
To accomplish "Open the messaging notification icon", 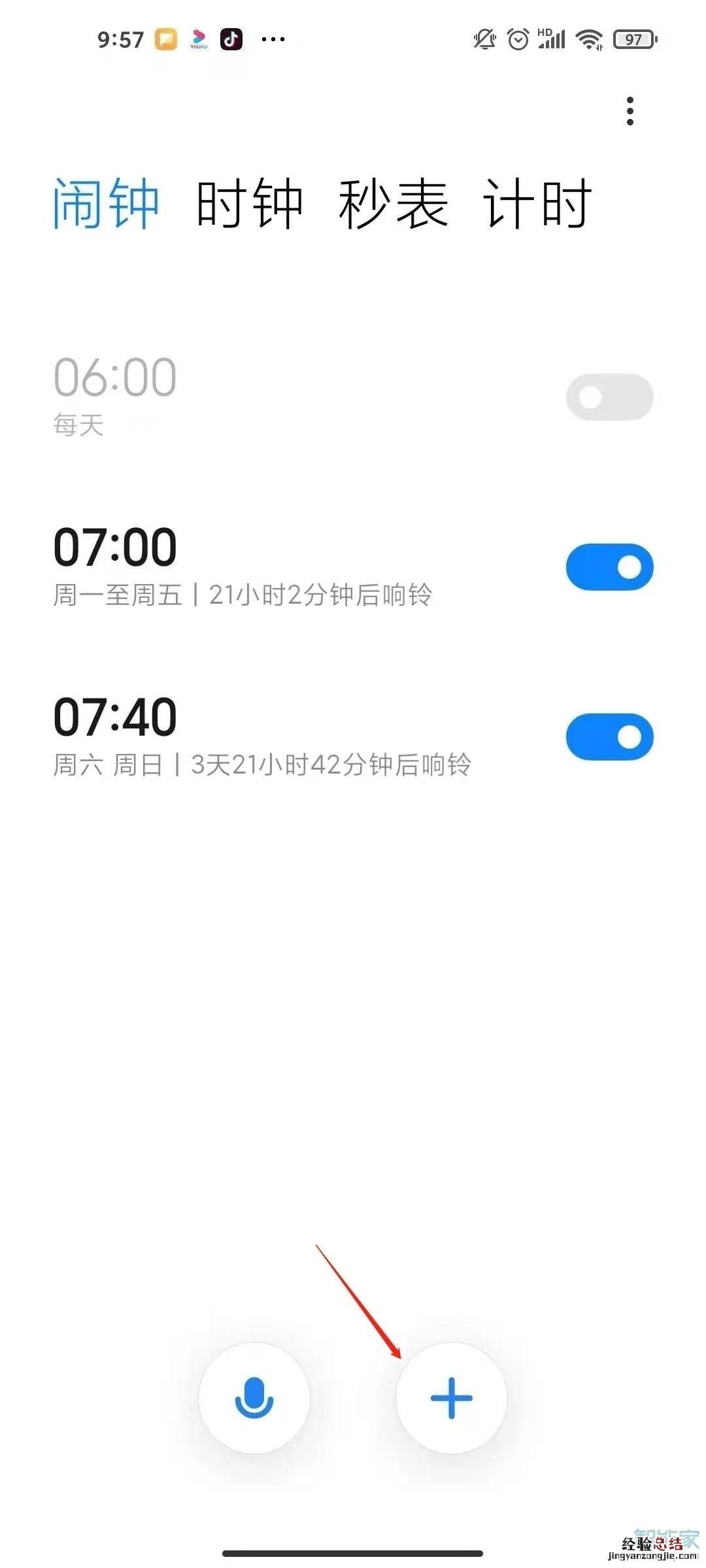I will tap(165, 39).
